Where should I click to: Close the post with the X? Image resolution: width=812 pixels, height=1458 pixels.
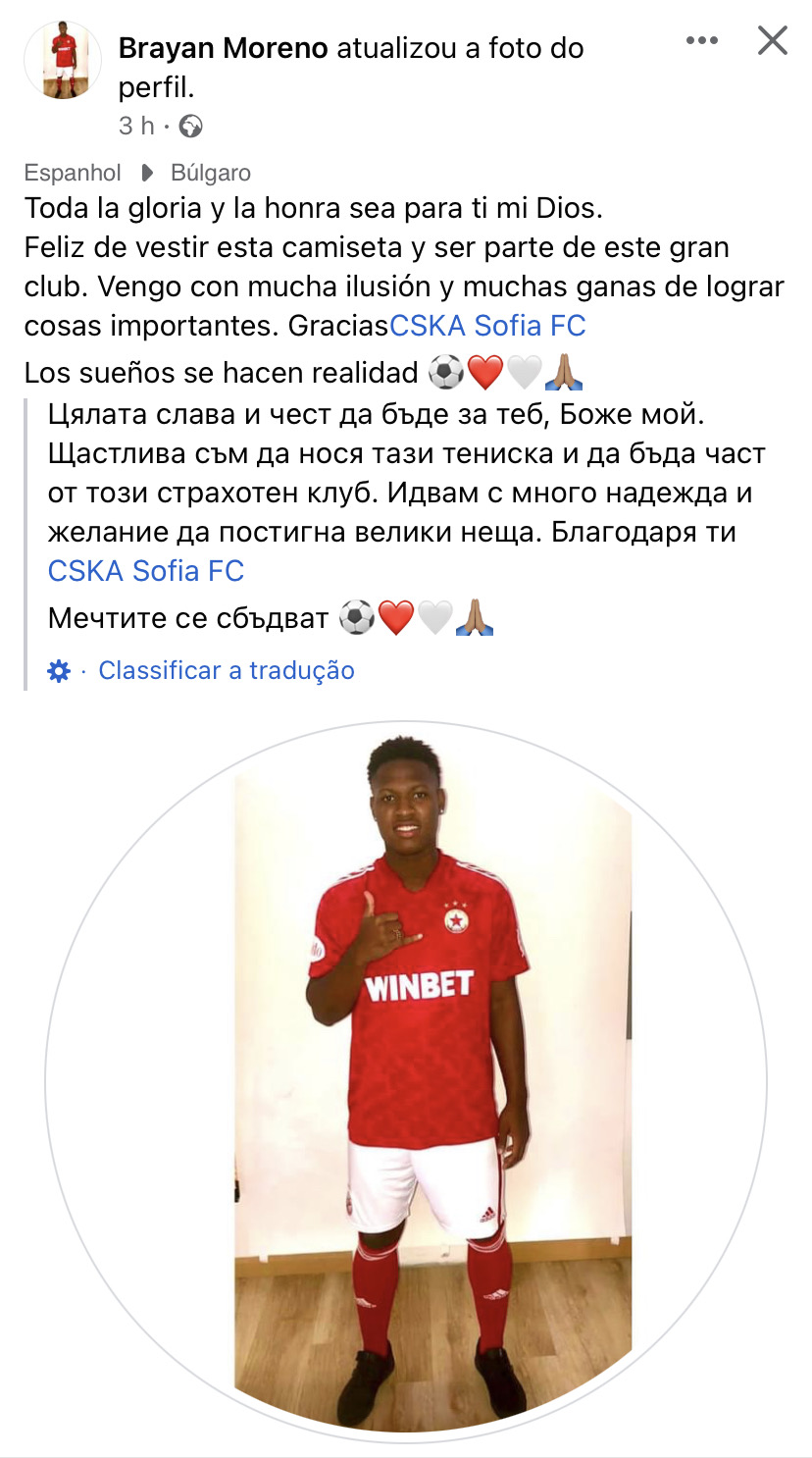point(773,41)
